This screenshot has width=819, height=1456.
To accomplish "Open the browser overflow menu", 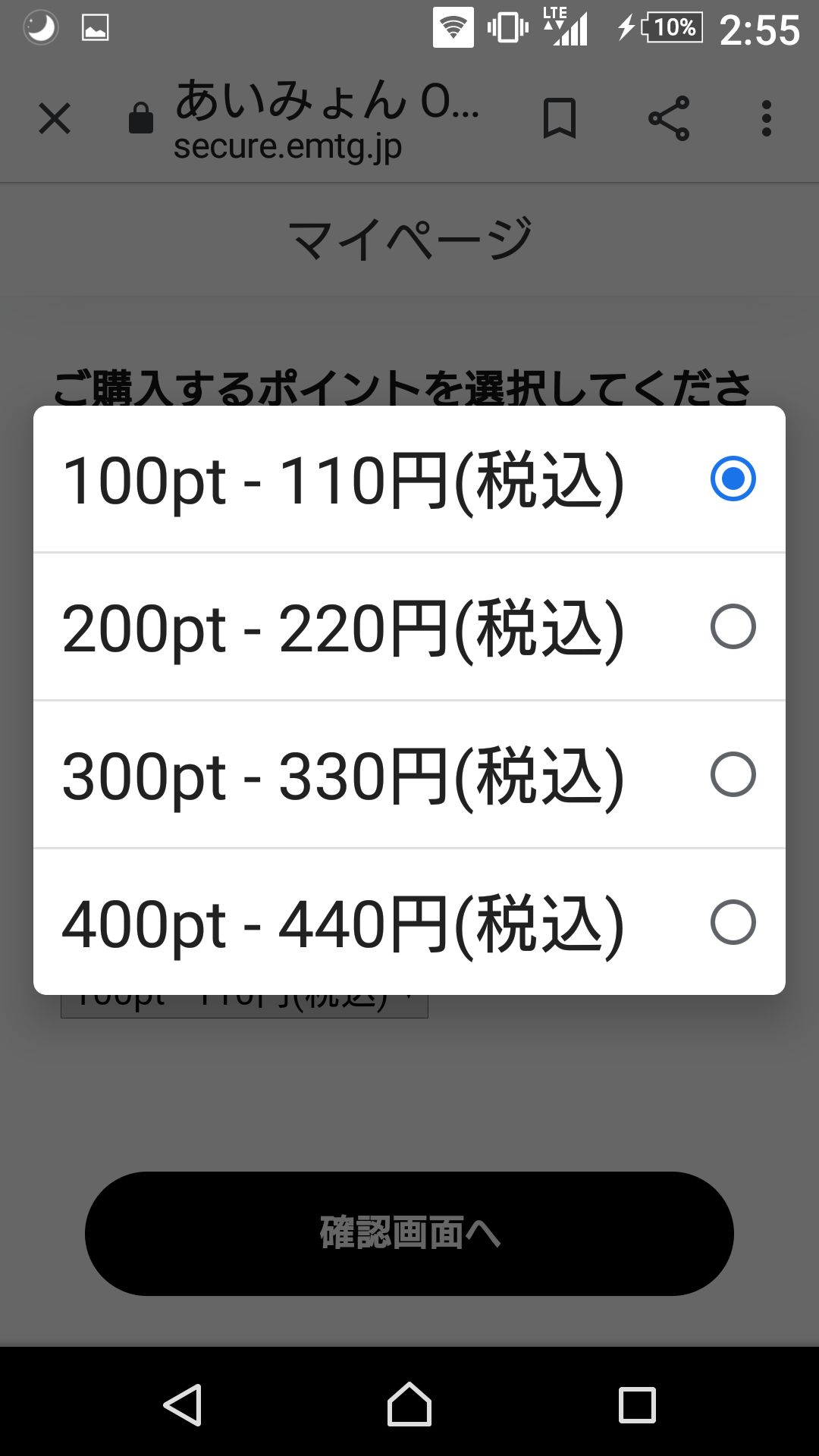I will (x=767, y=119).
